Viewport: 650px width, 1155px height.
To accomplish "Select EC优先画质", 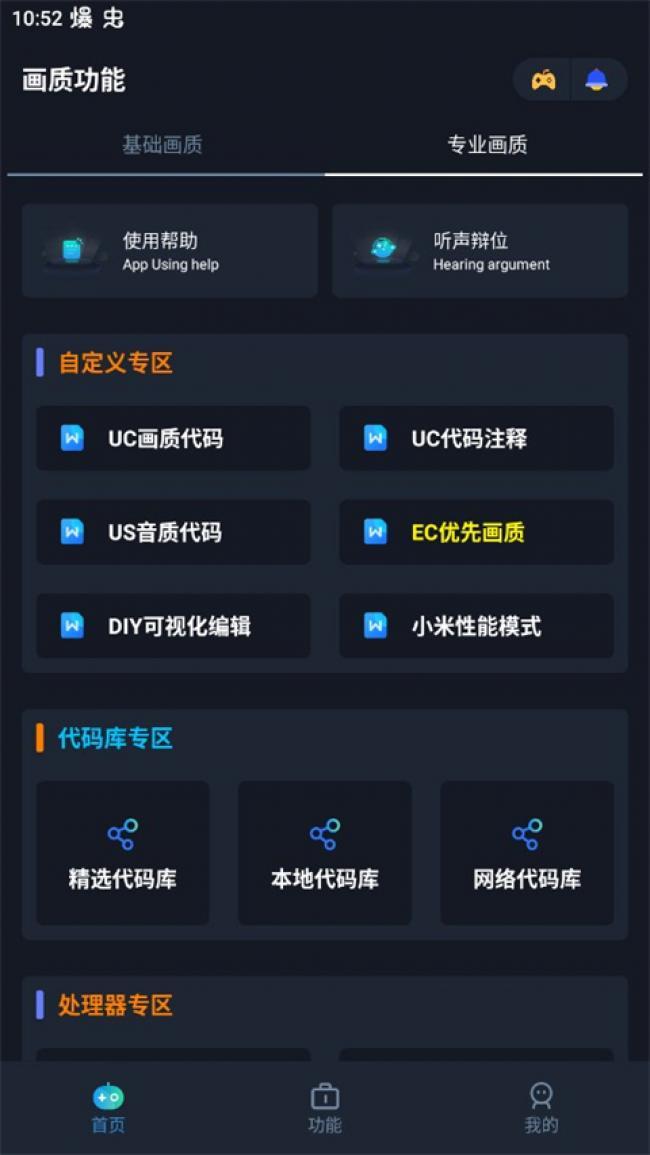I will pyautogui.click(x=476, y=532).
